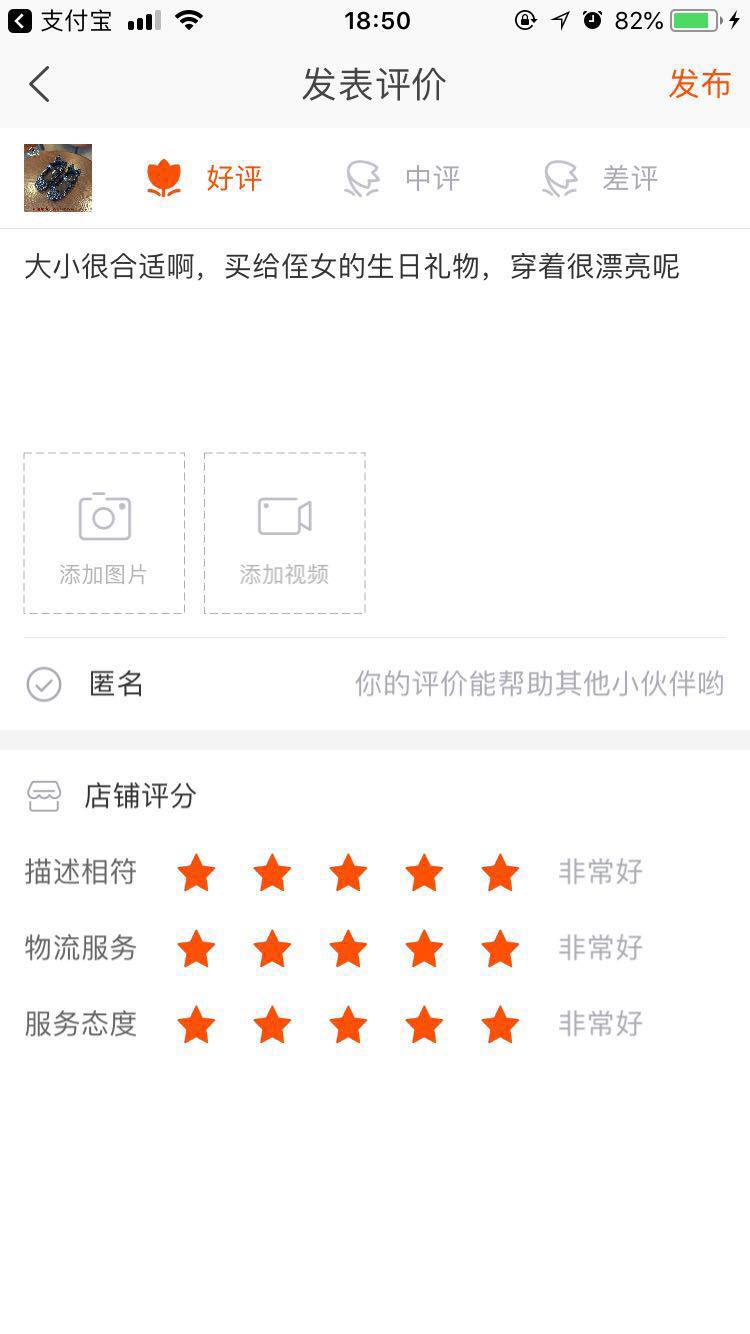Viewport: 750px width, 1334px height.
Task: Set 服务态度 rating to one star
Action: coord(196,1025)
